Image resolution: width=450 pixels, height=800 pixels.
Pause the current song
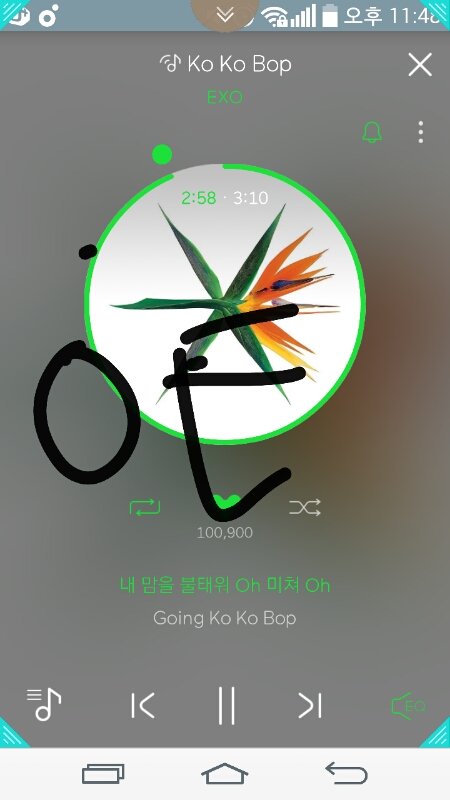[x=227, y=706]
